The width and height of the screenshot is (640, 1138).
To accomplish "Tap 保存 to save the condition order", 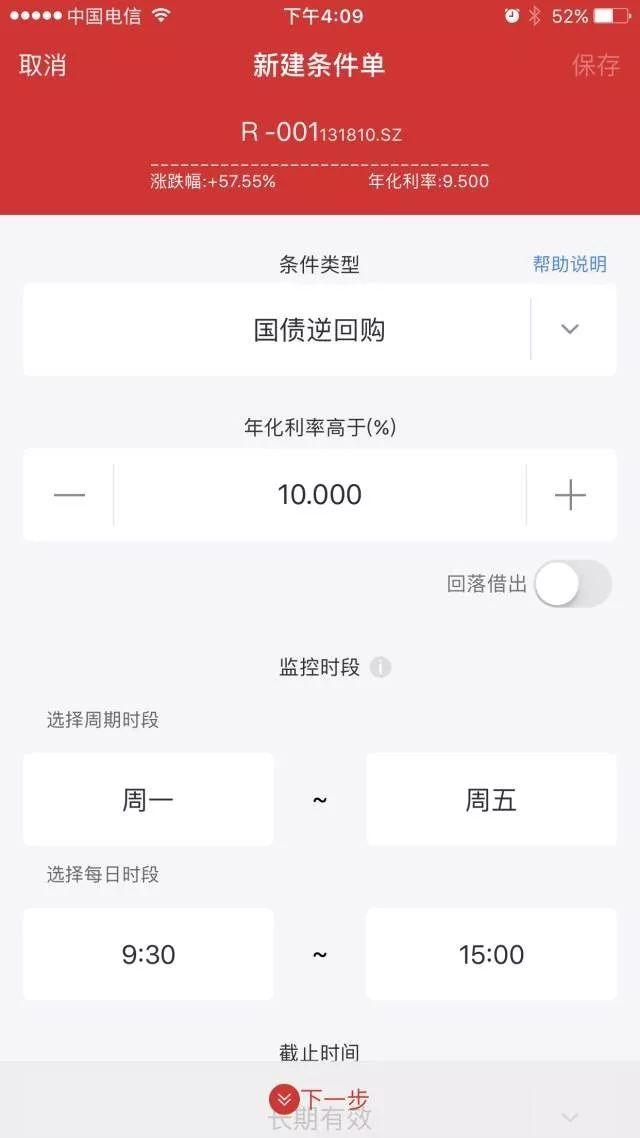I will [x=595, y=66].
